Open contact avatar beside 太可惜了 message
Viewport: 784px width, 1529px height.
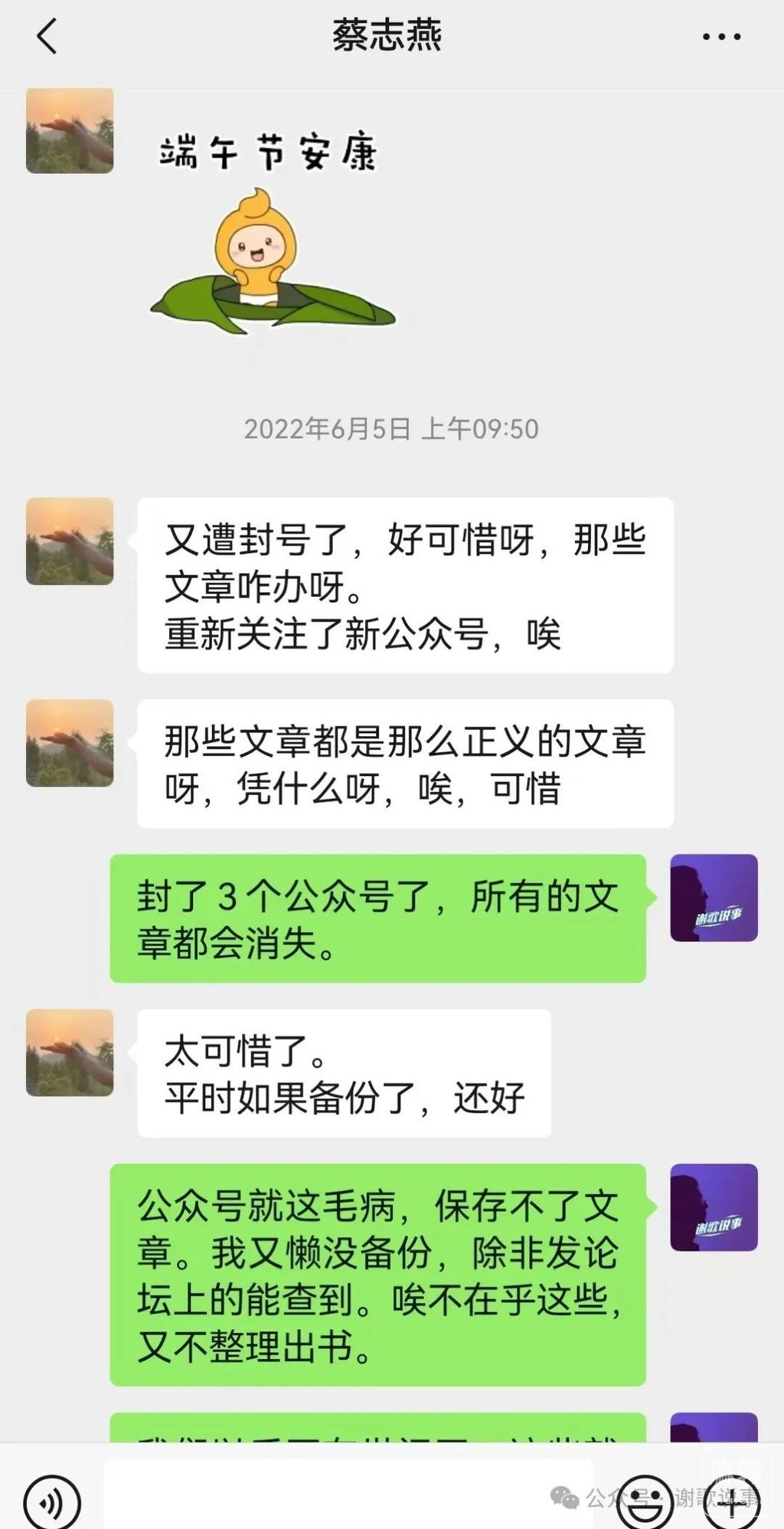70,1052
